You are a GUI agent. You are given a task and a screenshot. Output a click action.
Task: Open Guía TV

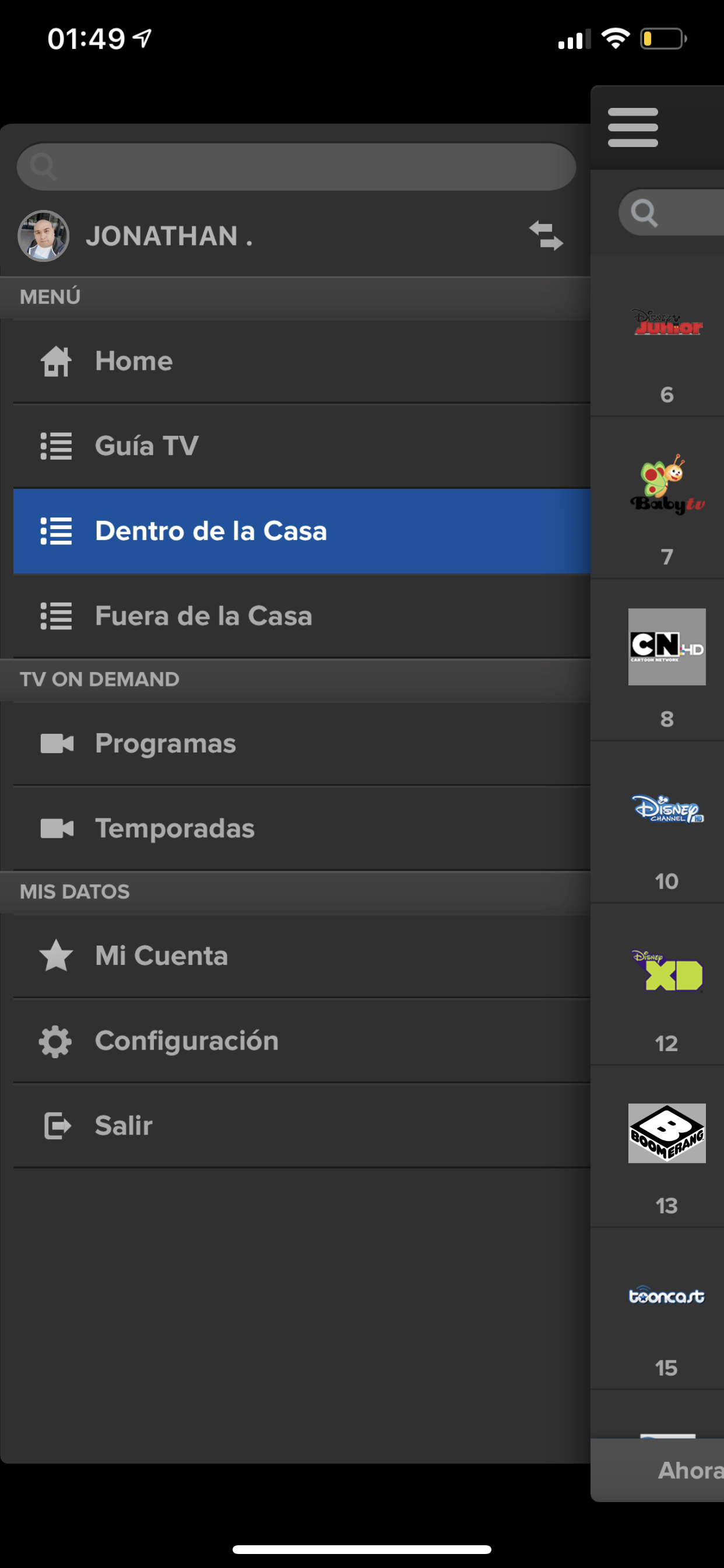[x=302, y=446]
